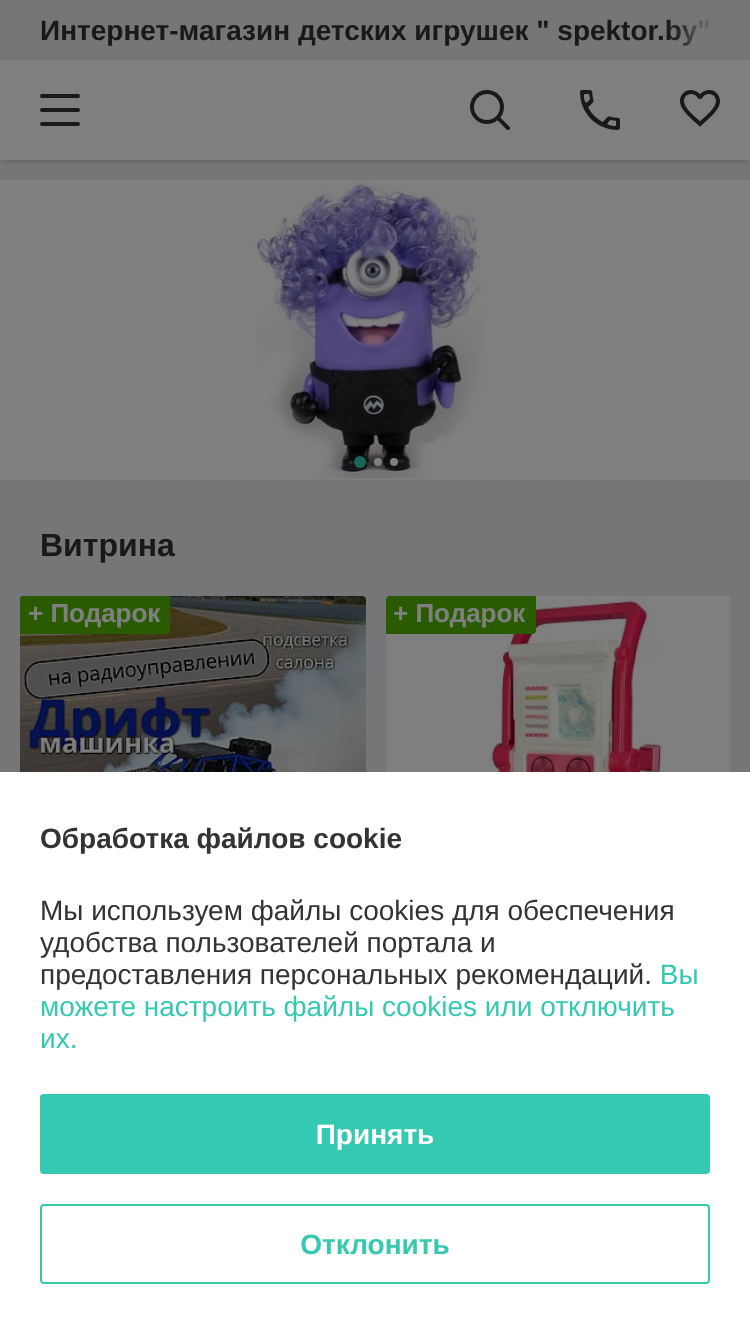Open favorites heart icon
Screen dimensions: 750x1334
pos(700,108)
